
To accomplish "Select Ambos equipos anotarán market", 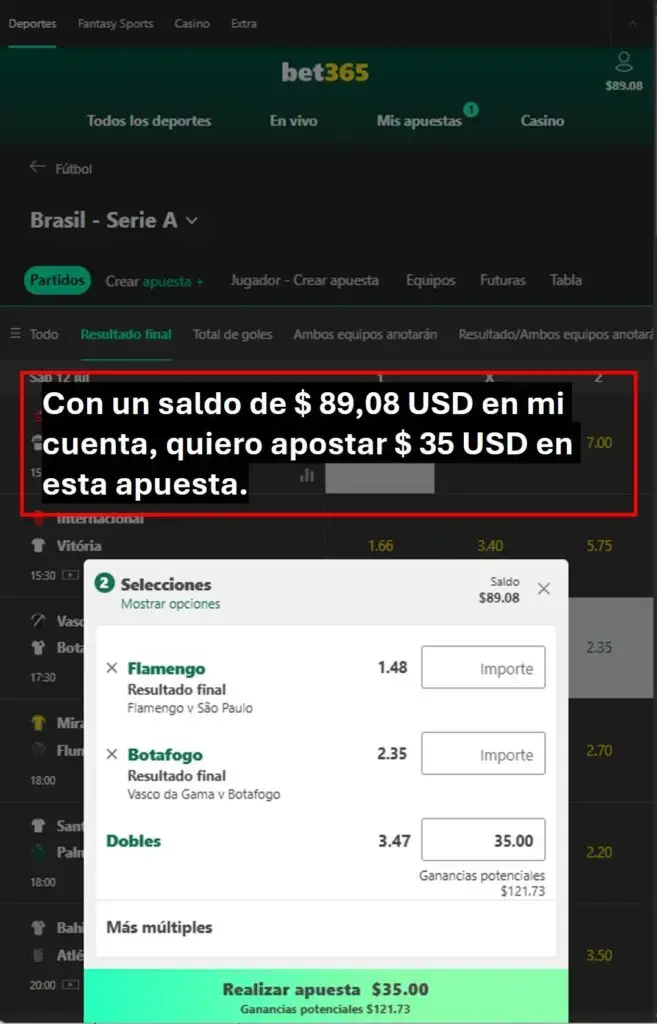I will (365, 335).
